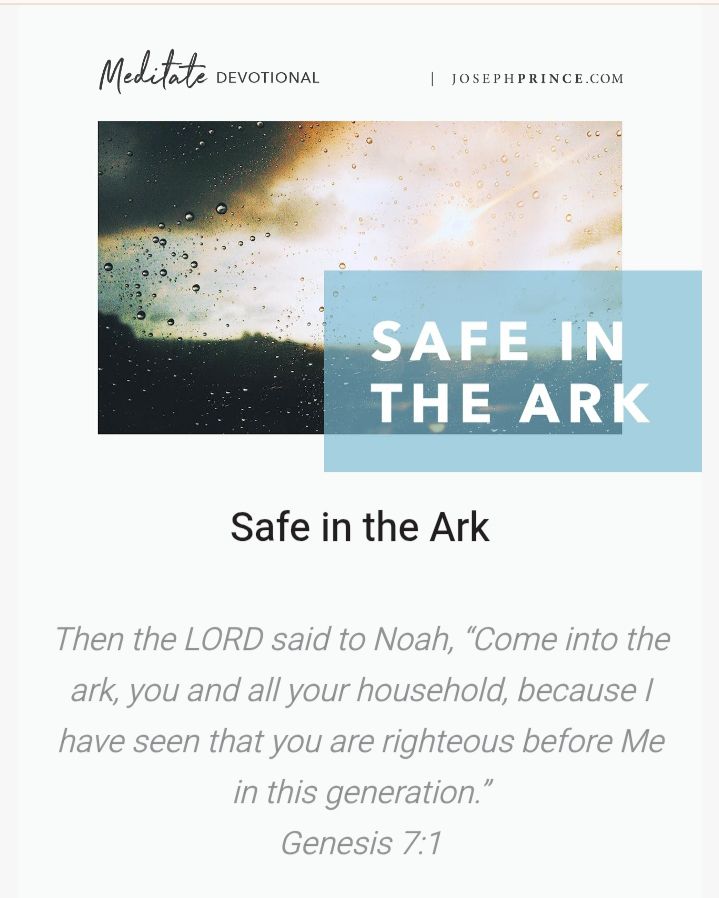Open the JOSEPHPRINCE.COM website link
The width and height of the screenshot is (719, 898).
click(x=537, y=79)
